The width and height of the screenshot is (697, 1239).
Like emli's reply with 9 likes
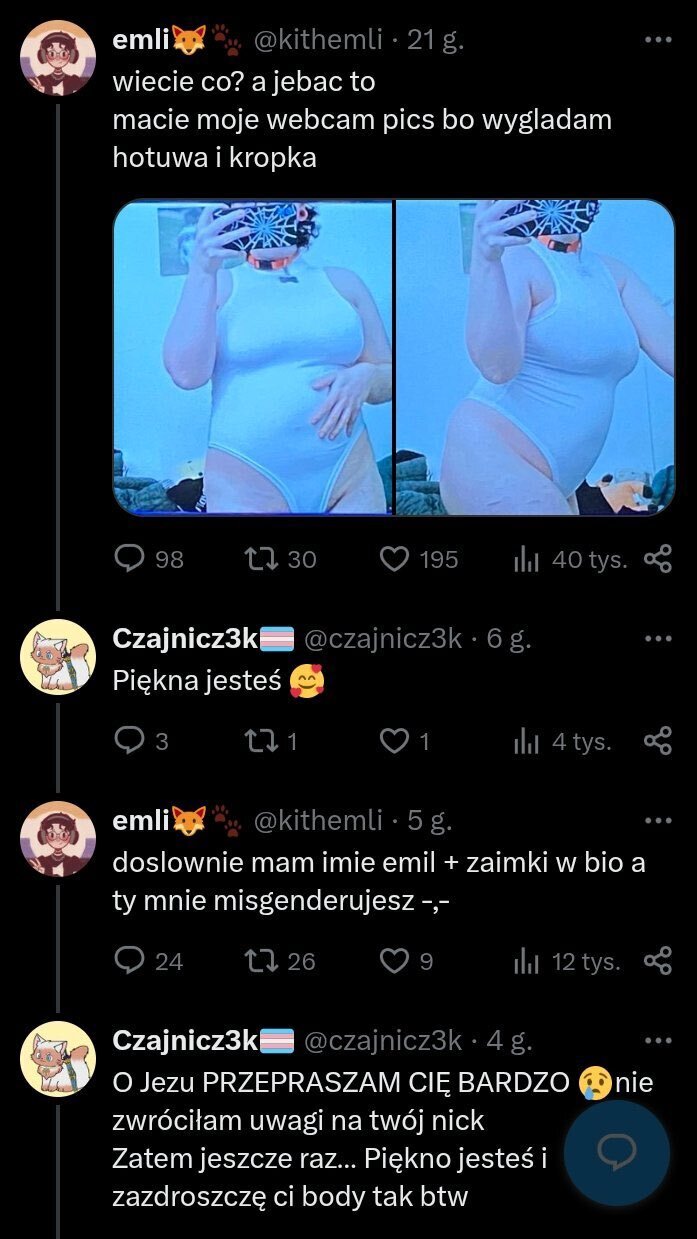[395, 961]
